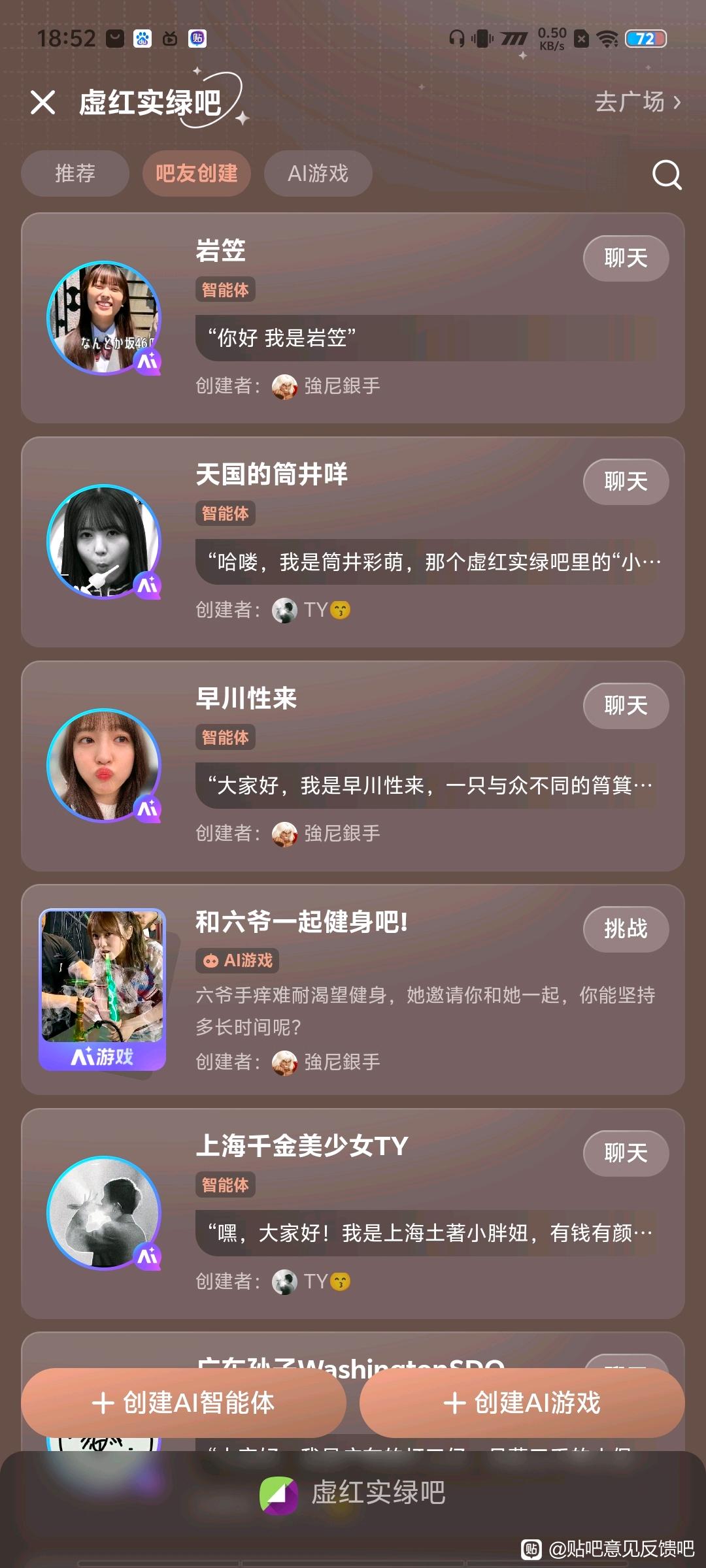View the 和六爷一起健身吧! game cover

[x=103, y=988]
